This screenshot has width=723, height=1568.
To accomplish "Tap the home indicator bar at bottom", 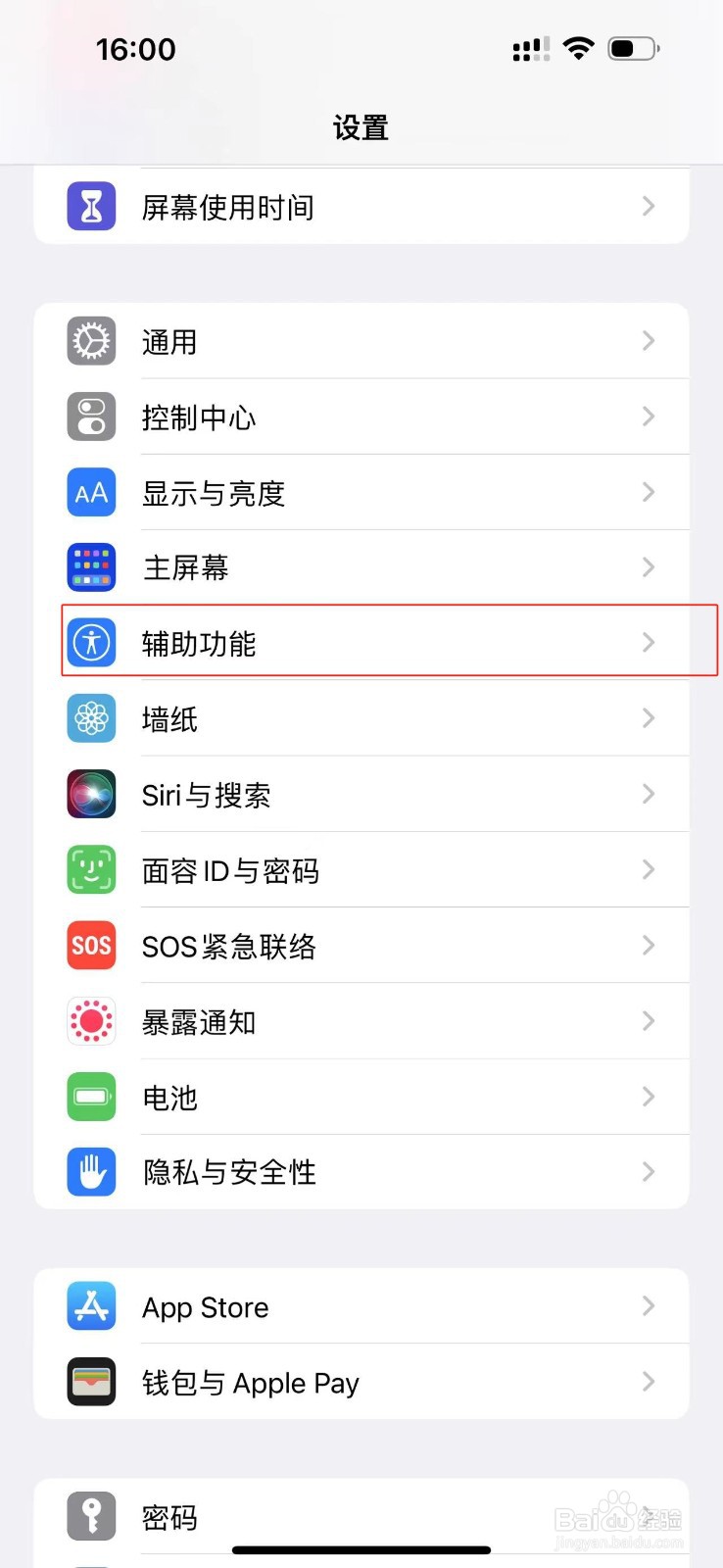I will click(361, 1550).
